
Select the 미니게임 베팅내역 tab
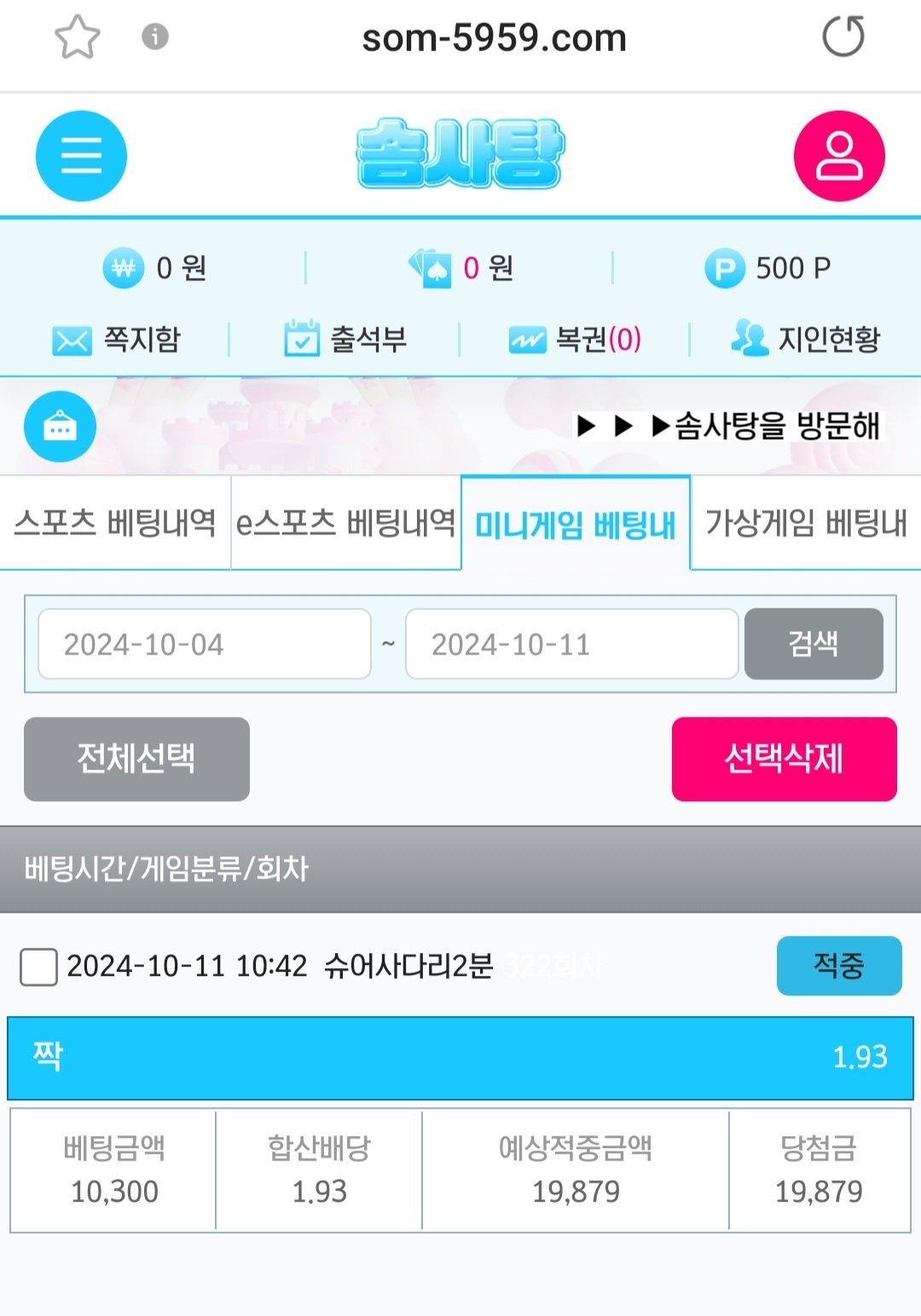click(x=576, y=524)
